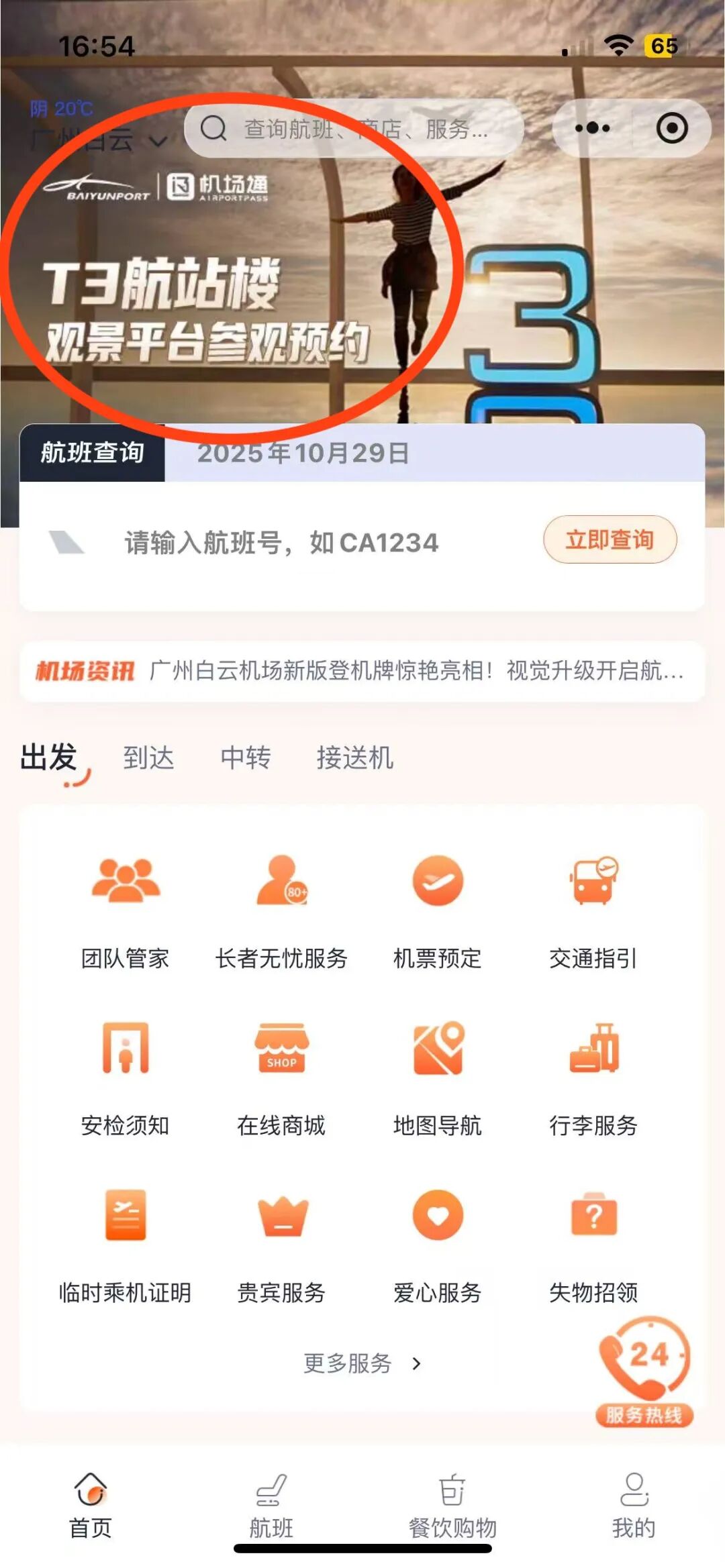Image resolution: width=725 pixels, height=1568 pixels.
Task: Go to the 航班 bottom tab
Action: (x=271, y=1506)
